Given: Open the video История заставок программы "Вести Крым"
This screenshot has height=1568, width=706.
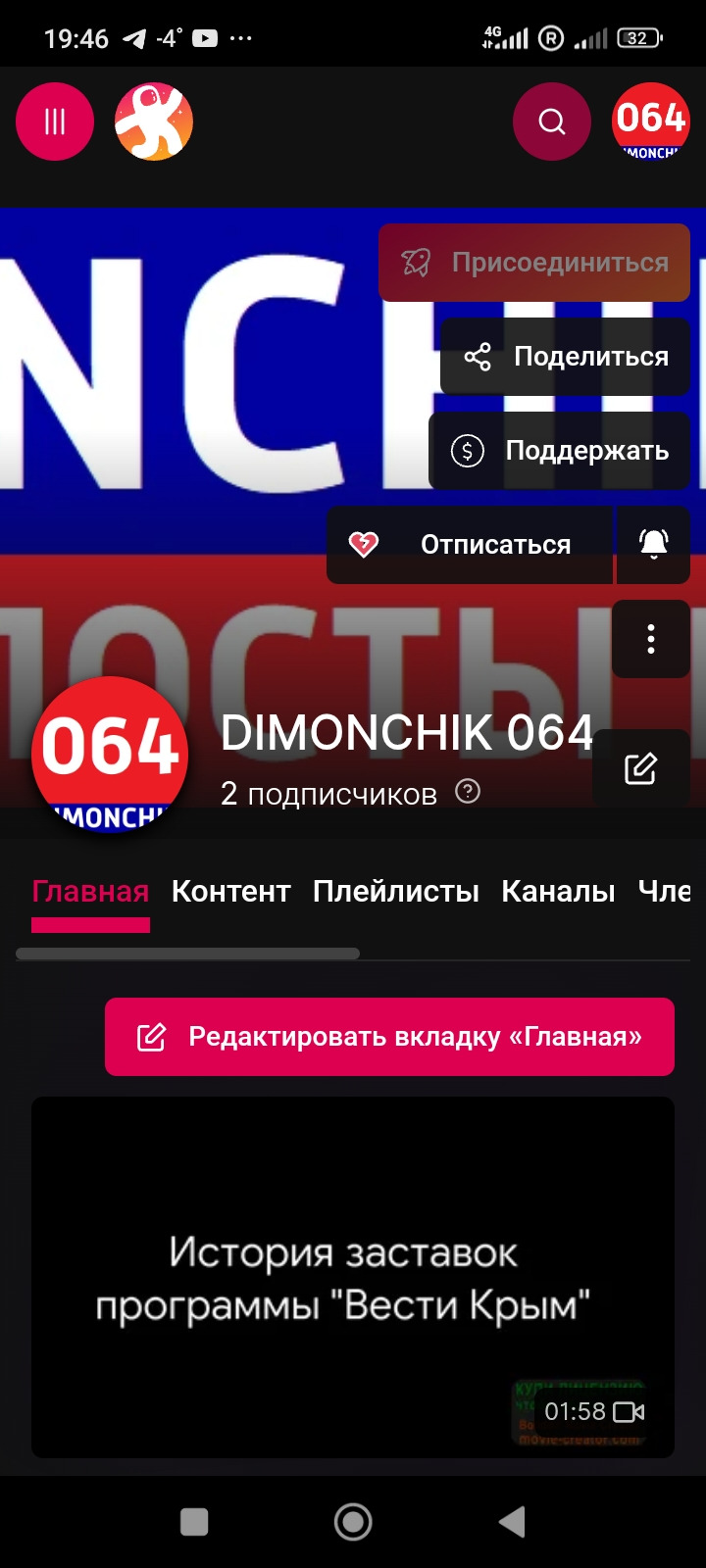Looking at the screenshot, I should coord(353,1277).
